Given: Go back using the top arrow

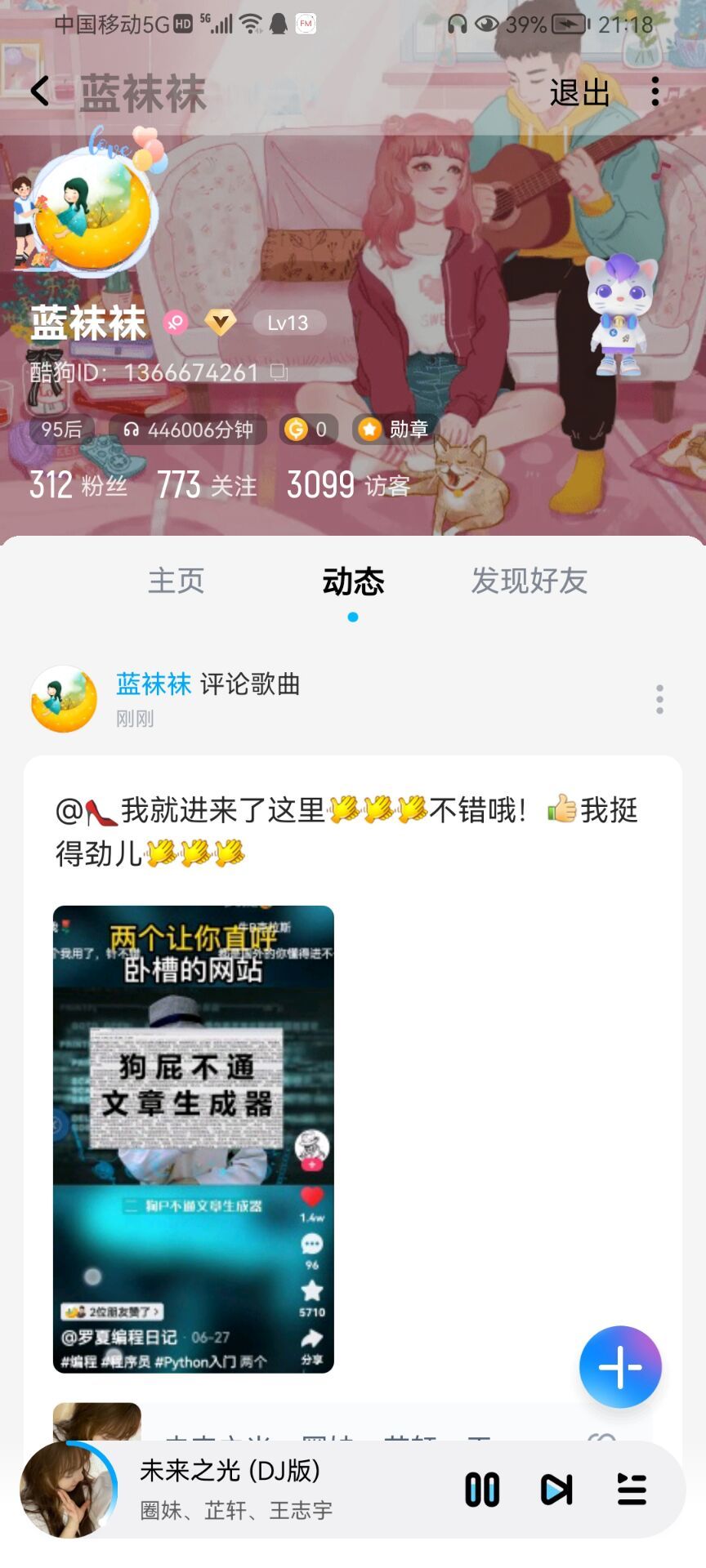Looking at the screenshot, I should coord(39,91).
